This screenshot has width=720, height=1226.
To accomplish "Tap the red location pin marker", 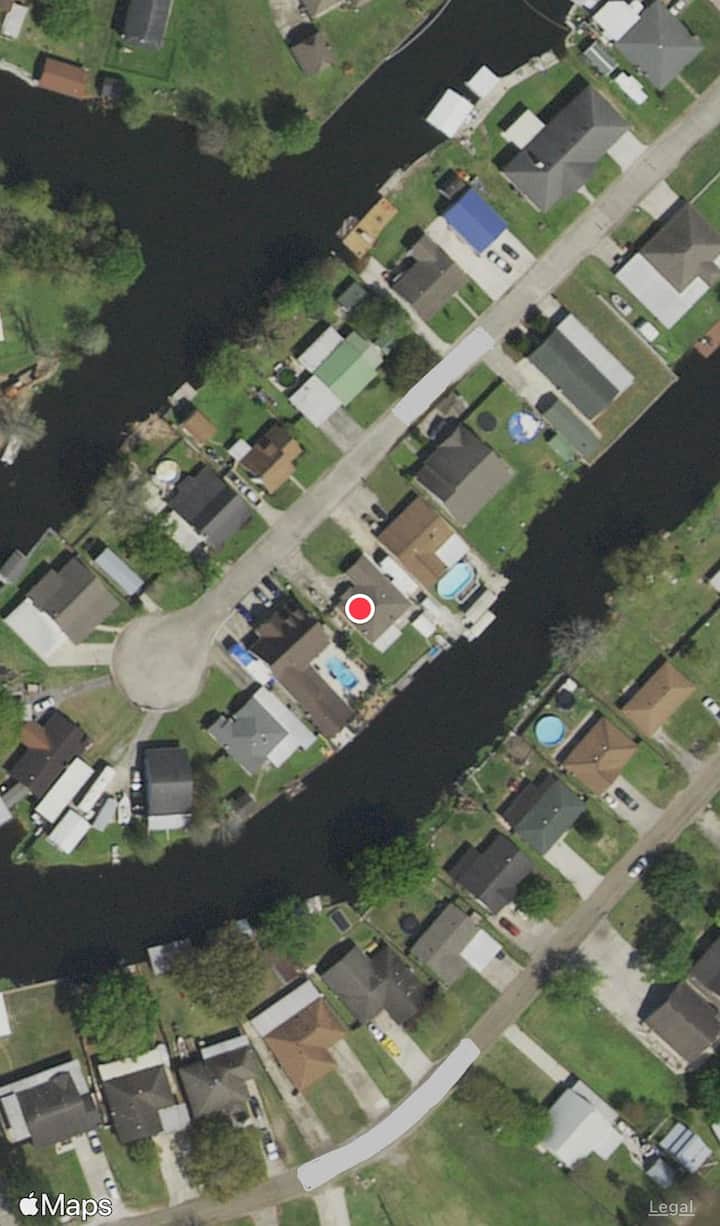I will pyautogui.click(x=359, y=608).
